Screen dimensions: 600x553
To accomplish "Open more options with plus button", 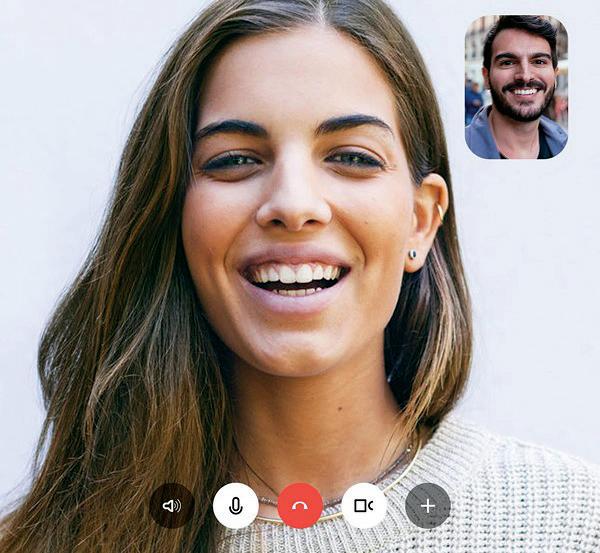I will [x=427, y=505].
